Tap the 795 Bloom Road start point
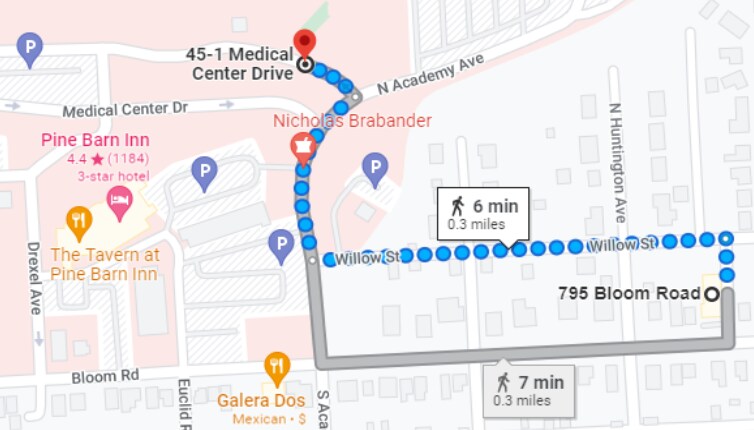Viewport: 754px width, 430px height. coord(711,294)
